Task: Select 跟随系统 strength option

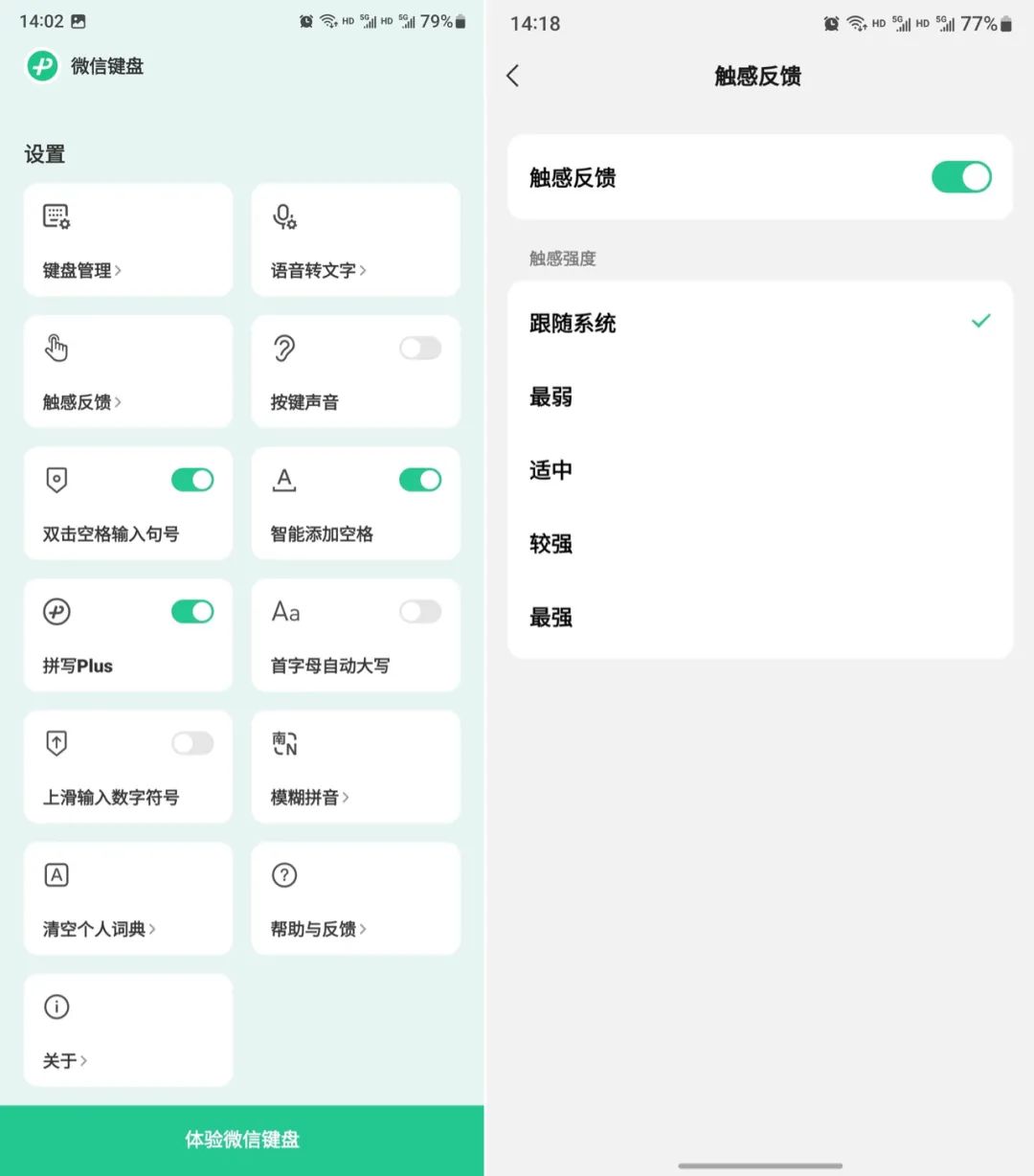Action: click(760, 323)
